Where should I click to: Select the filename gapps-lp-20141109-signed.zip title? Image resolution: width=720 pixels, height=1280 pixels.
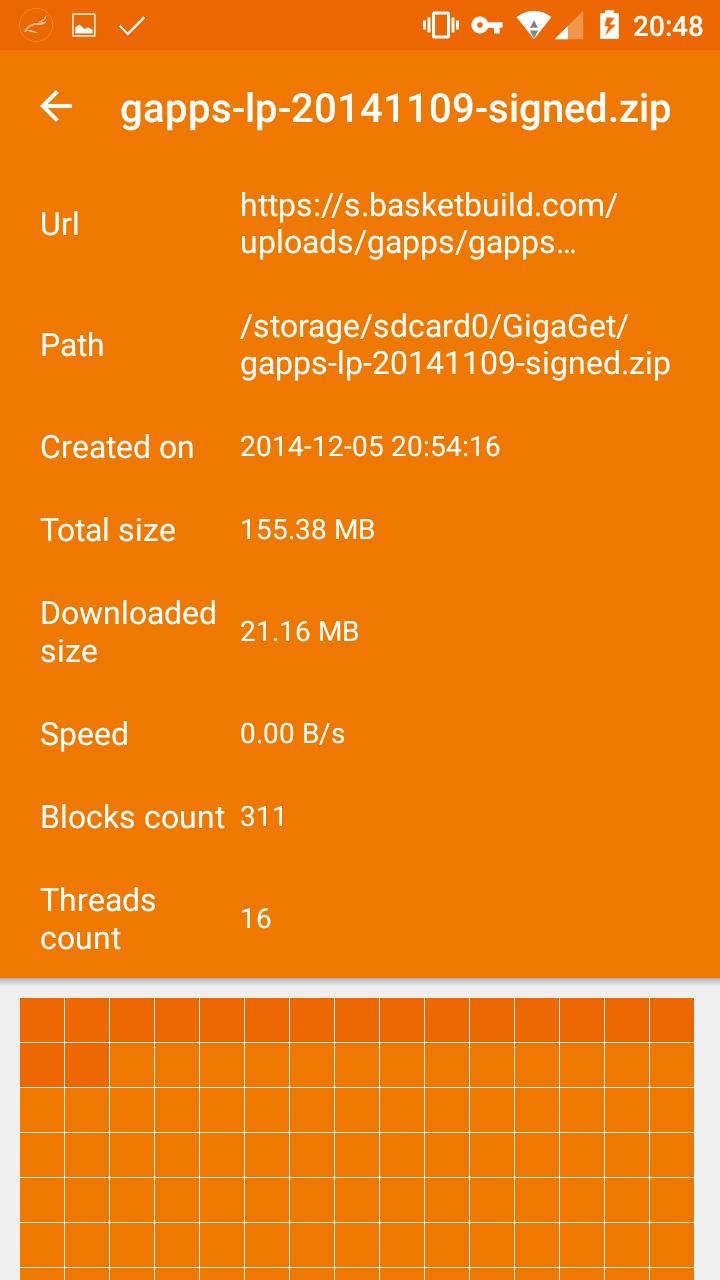(395, 108)
